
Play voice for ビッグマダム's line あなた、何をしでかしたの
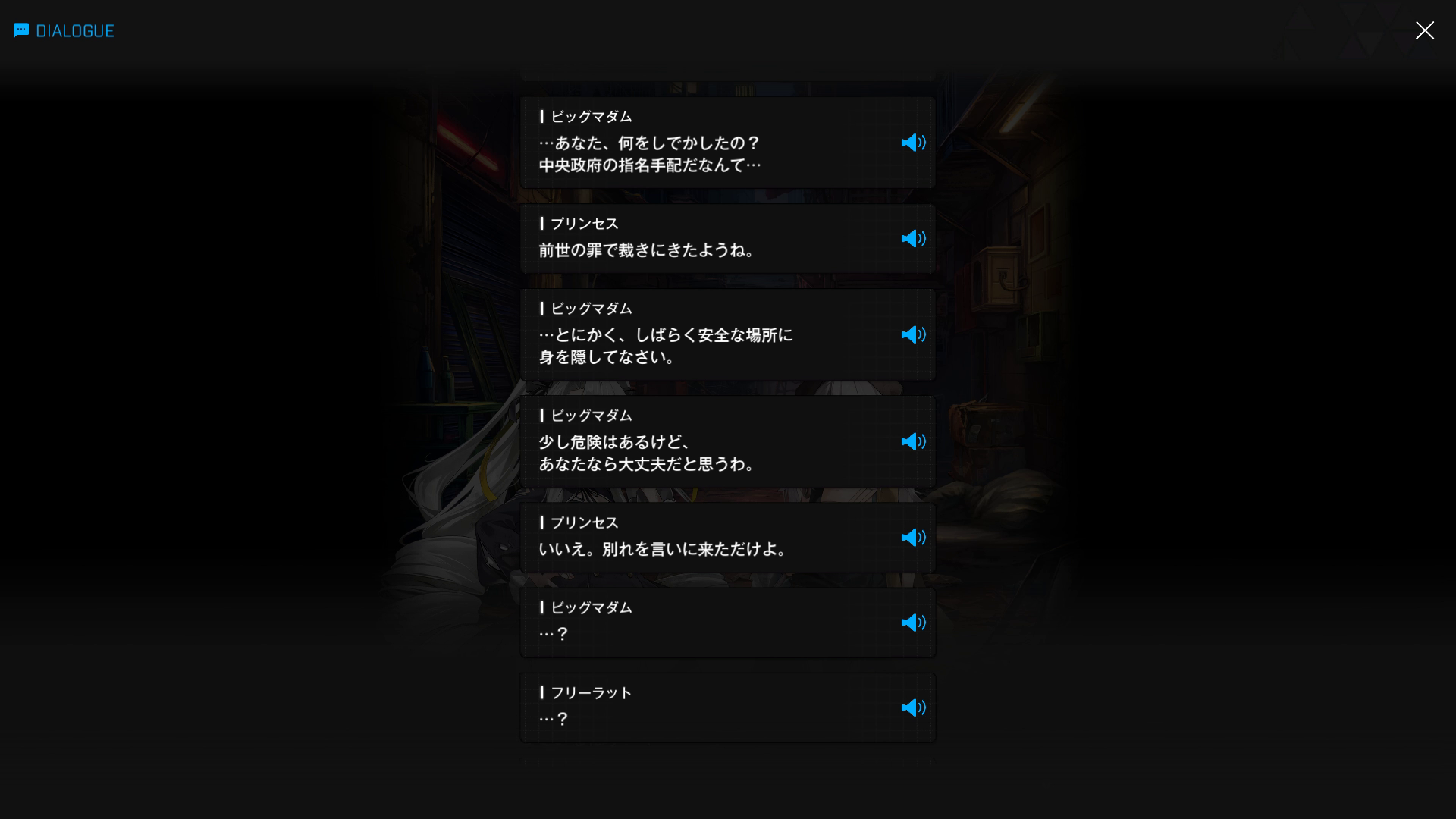[913, 143]
